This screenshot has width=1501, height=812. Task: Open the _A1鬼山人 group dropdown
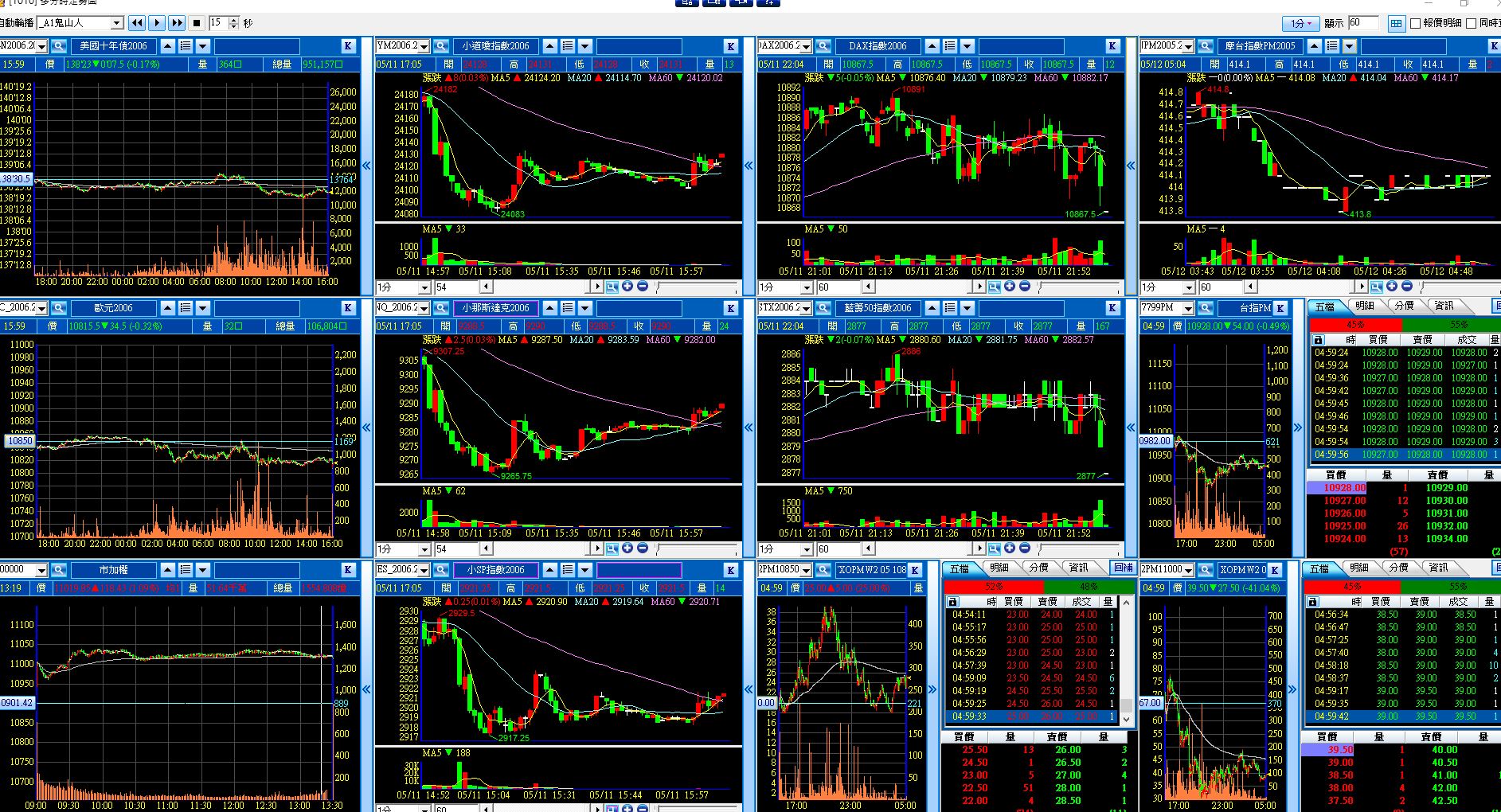pos(117,23)
